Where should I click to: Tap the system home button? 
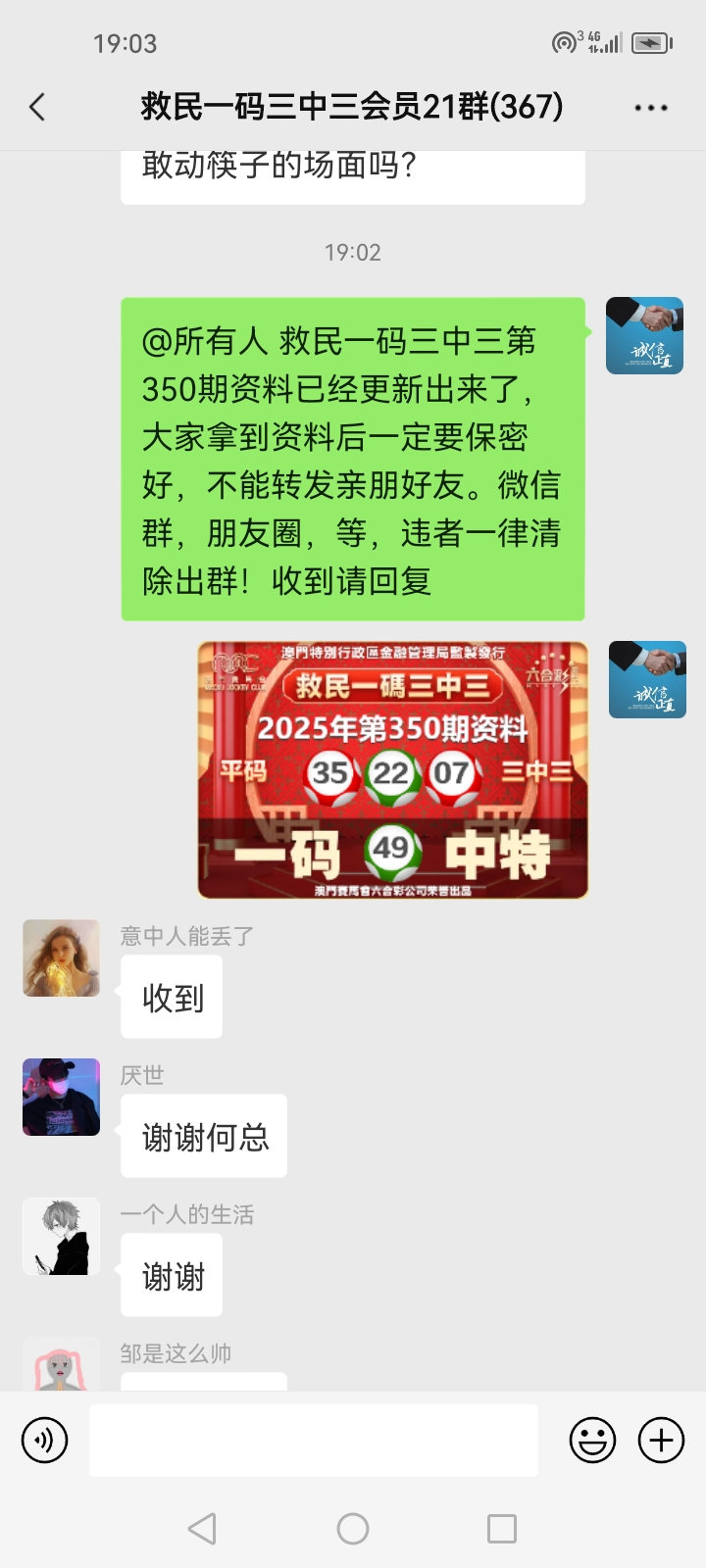tap(353, 1529)
